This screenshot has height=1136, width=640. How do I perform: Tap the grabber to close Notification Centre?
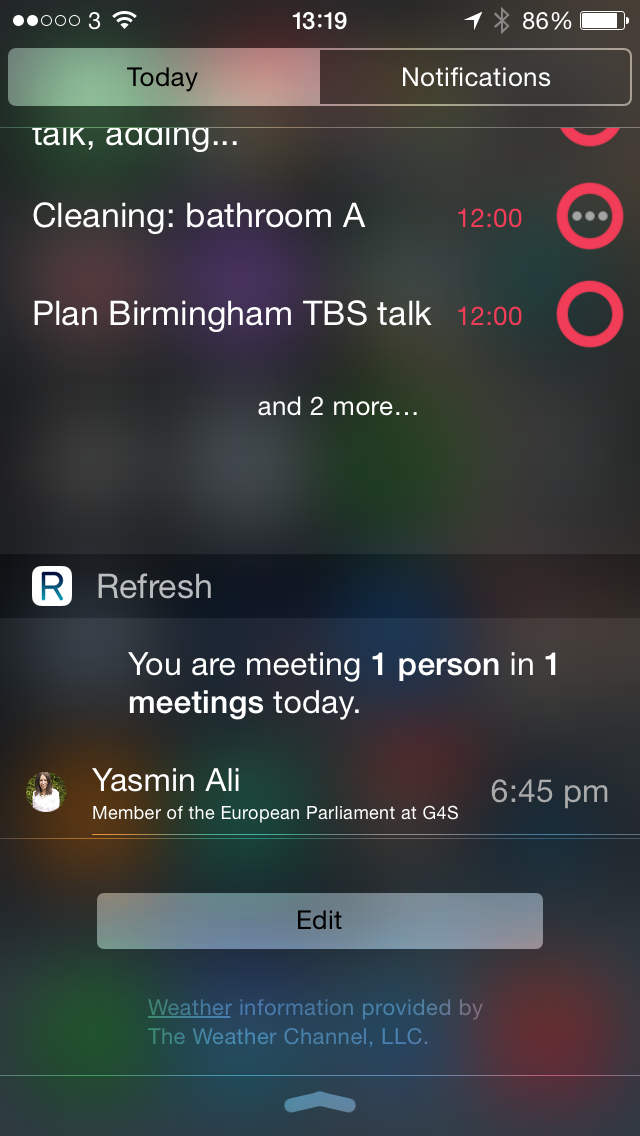coord(320,1103)
